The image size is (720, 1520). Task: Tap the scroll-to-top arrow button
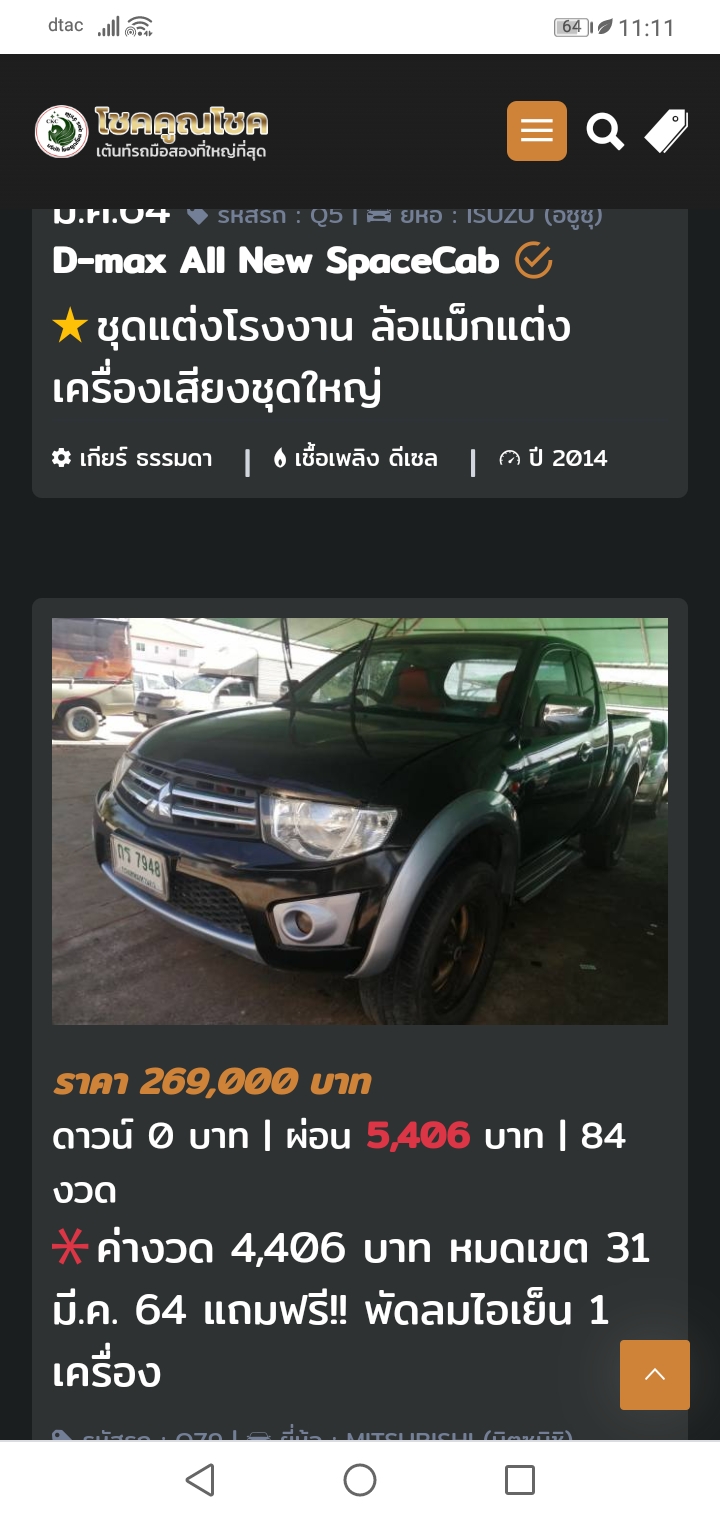pos(654,1374)
